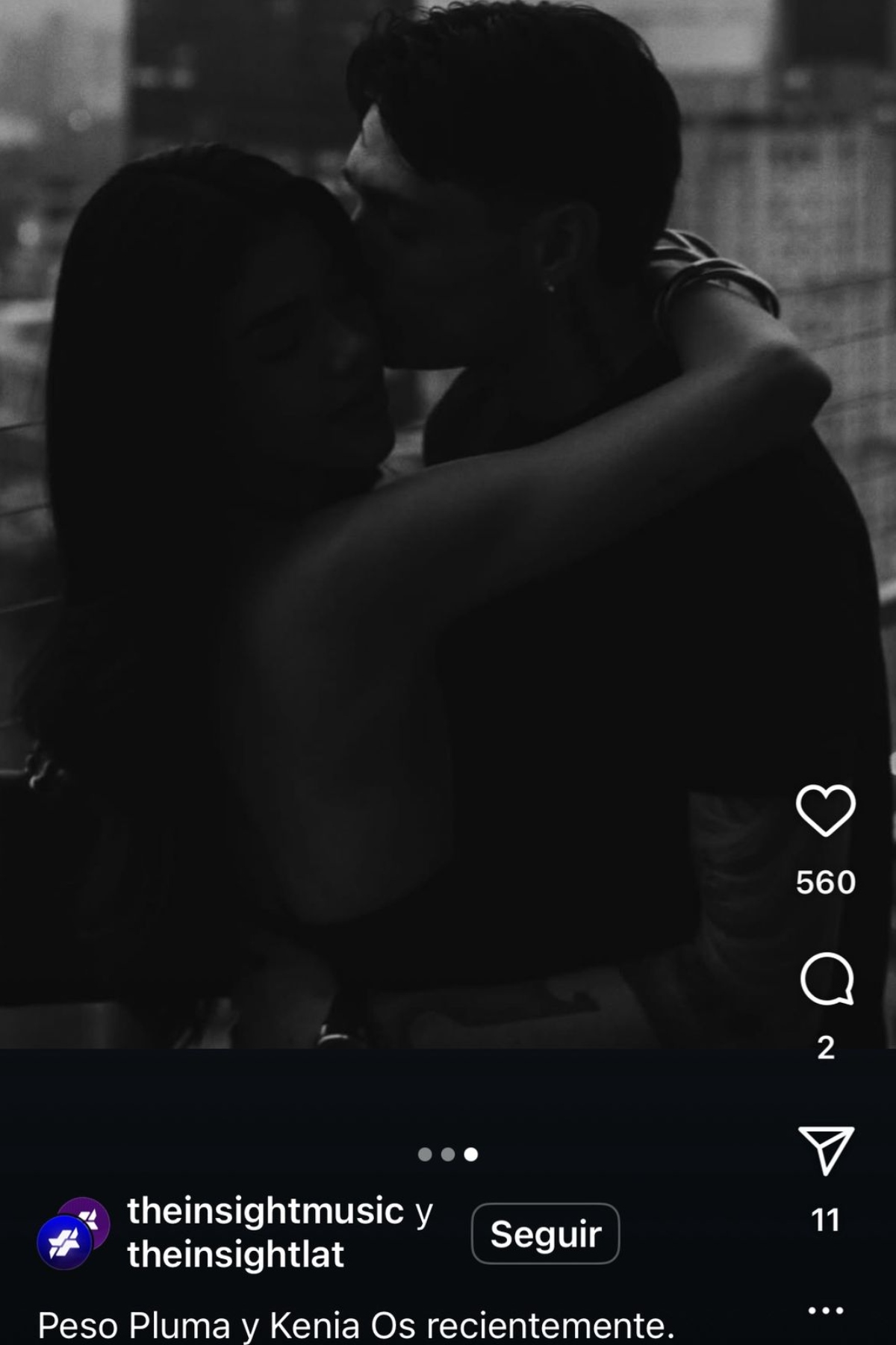The height and width of the screenshot is (1345, 896).
Task: Open theinsightlat profile from the username
Action: click(236, 1255)
